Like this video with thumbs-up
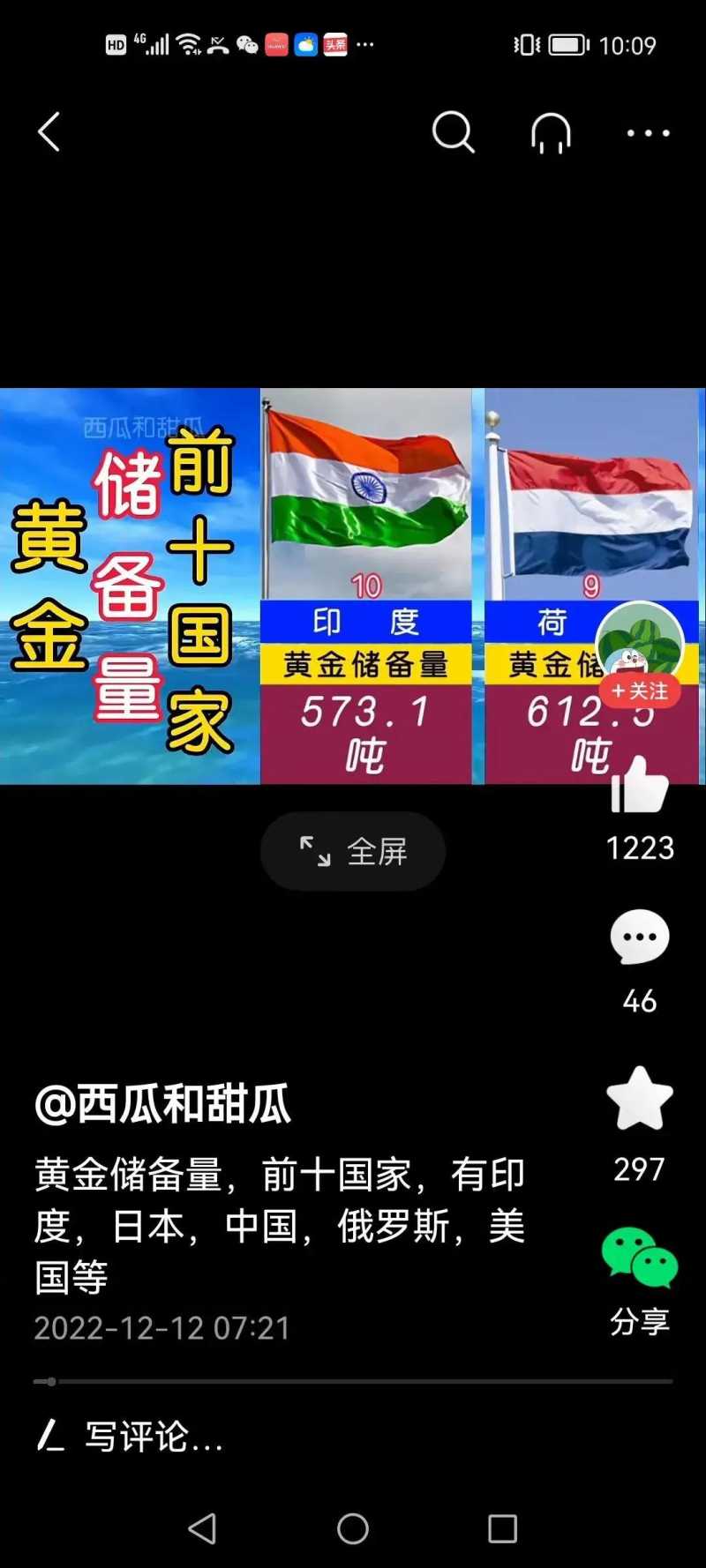The height and width of the screenshot is (1568, 706). pyautogui.click(x=640, y=786)
